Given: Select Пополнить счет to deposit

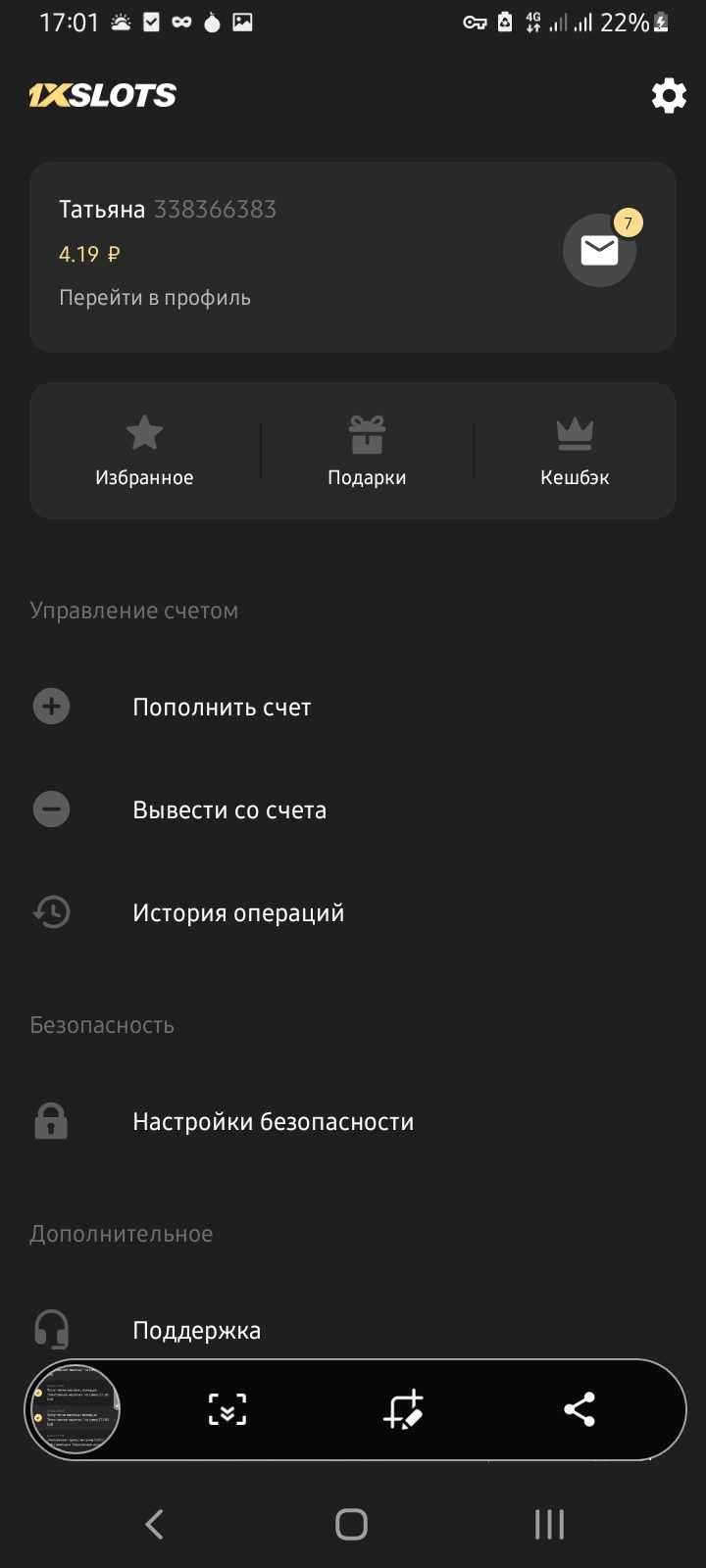Looking at the screenshot, I should [222, 708].
